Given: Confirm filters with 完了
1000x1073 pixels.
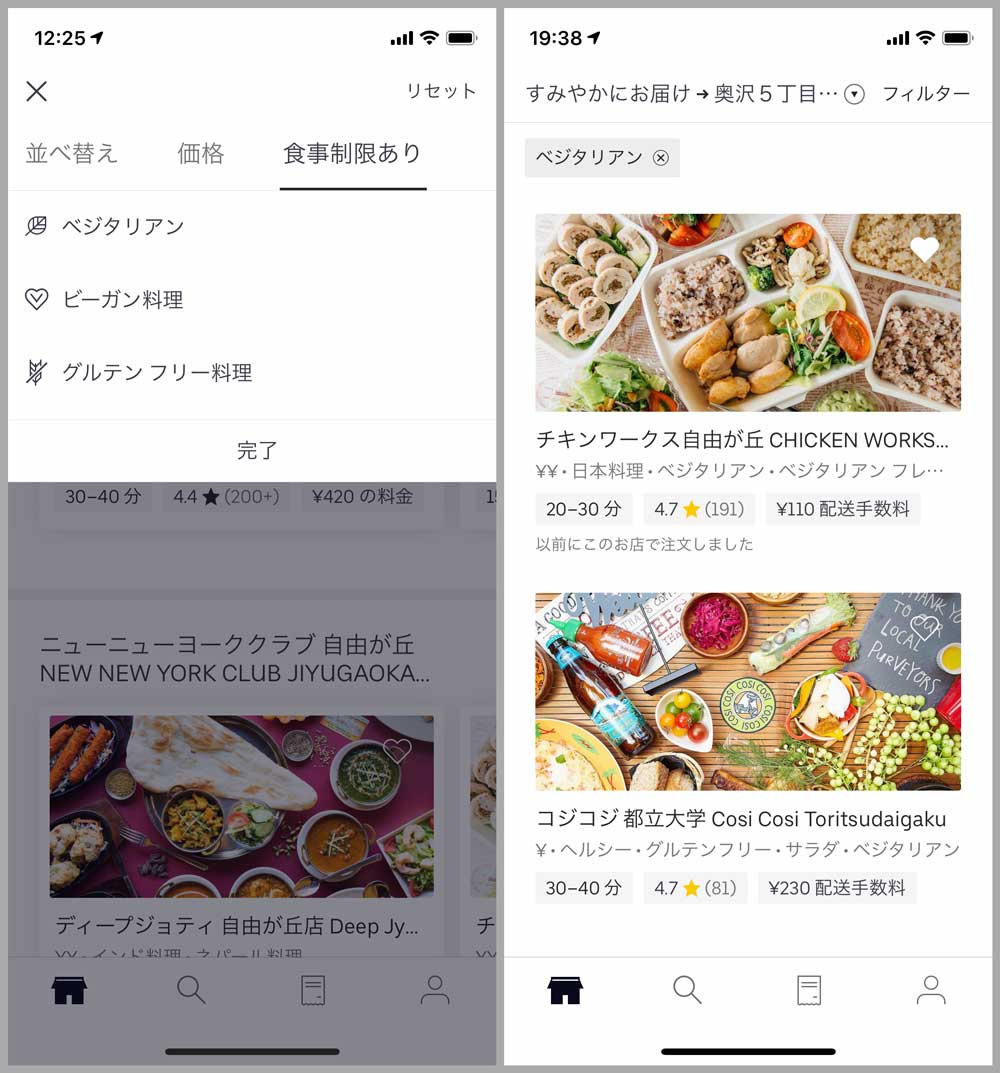Looking at the screenshot, I should 257,451.
